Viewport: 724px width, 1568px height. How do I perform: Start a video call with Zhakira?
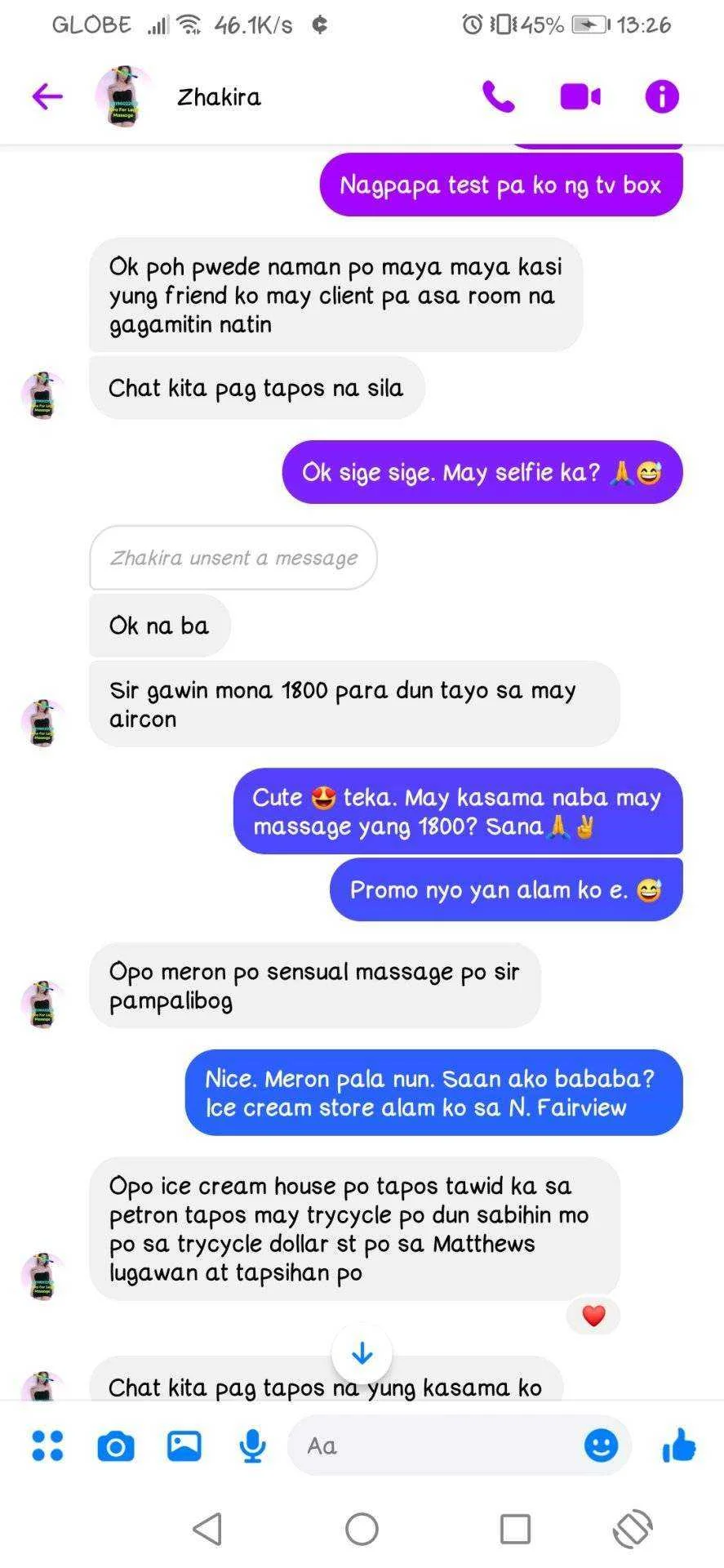pos(580,96)
